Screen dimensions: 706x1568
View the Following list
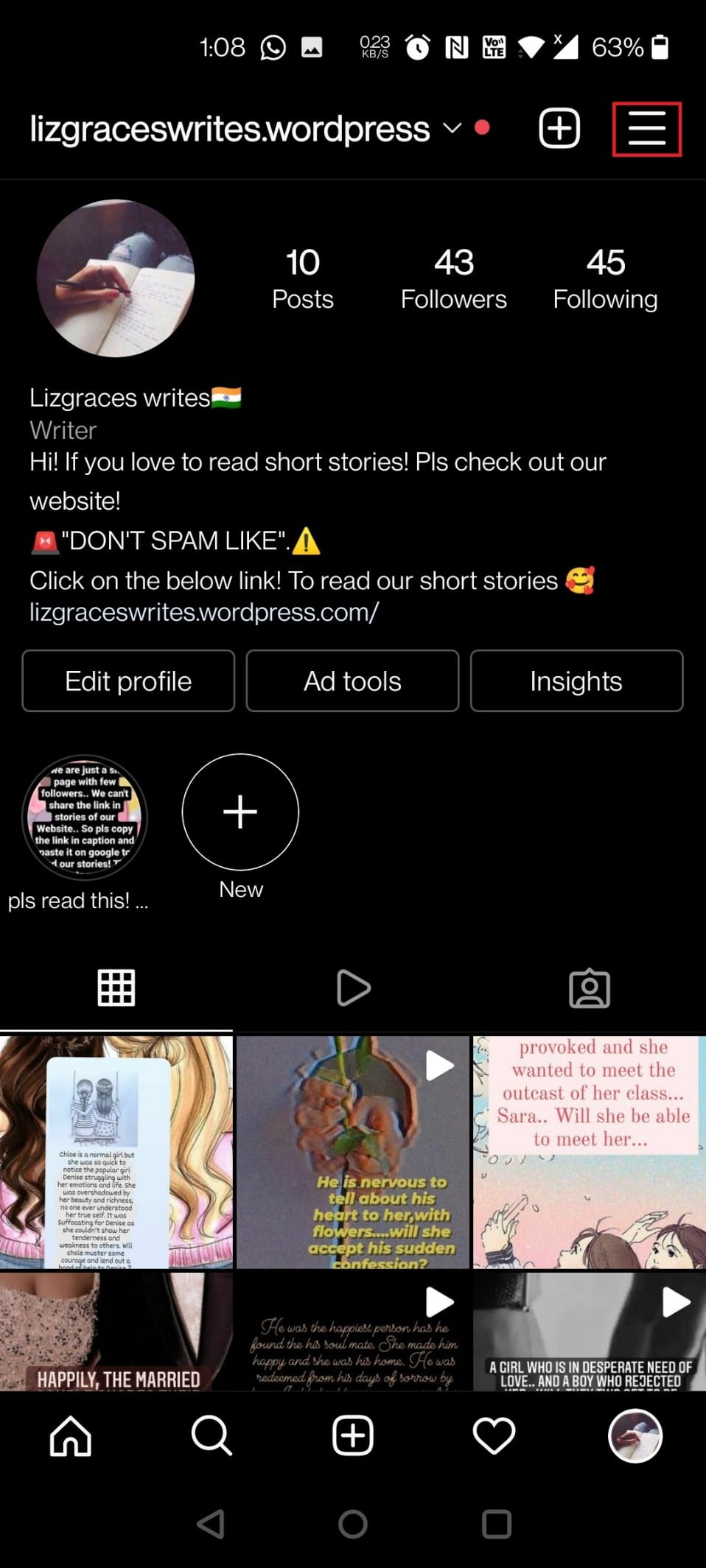click(x=605, y=279)
